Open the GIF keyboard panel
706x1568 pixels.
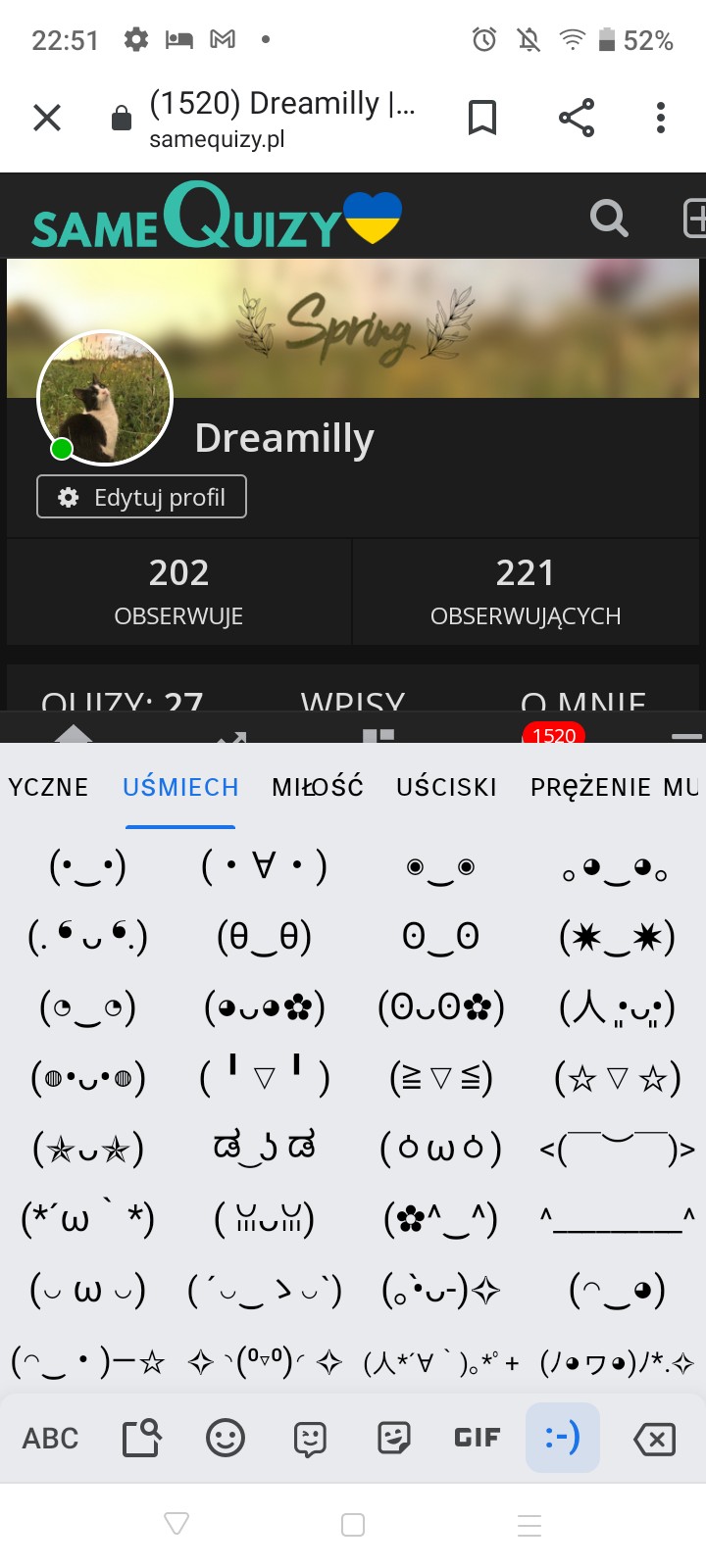click(x=478, y=1438)
